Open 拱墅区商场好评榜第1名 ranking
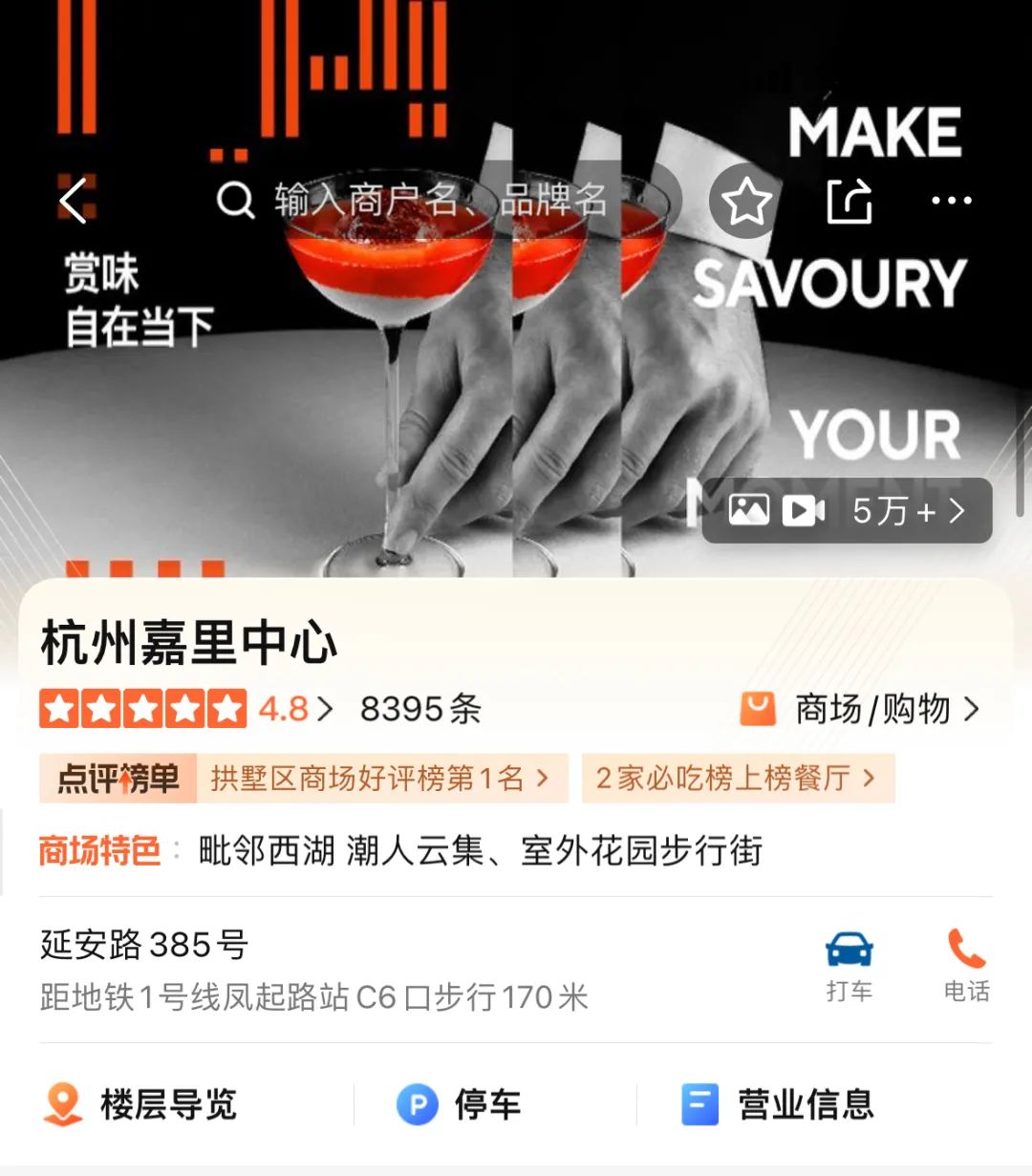This screenshot has height=1176, width=1032. click(x=379, y=779)
